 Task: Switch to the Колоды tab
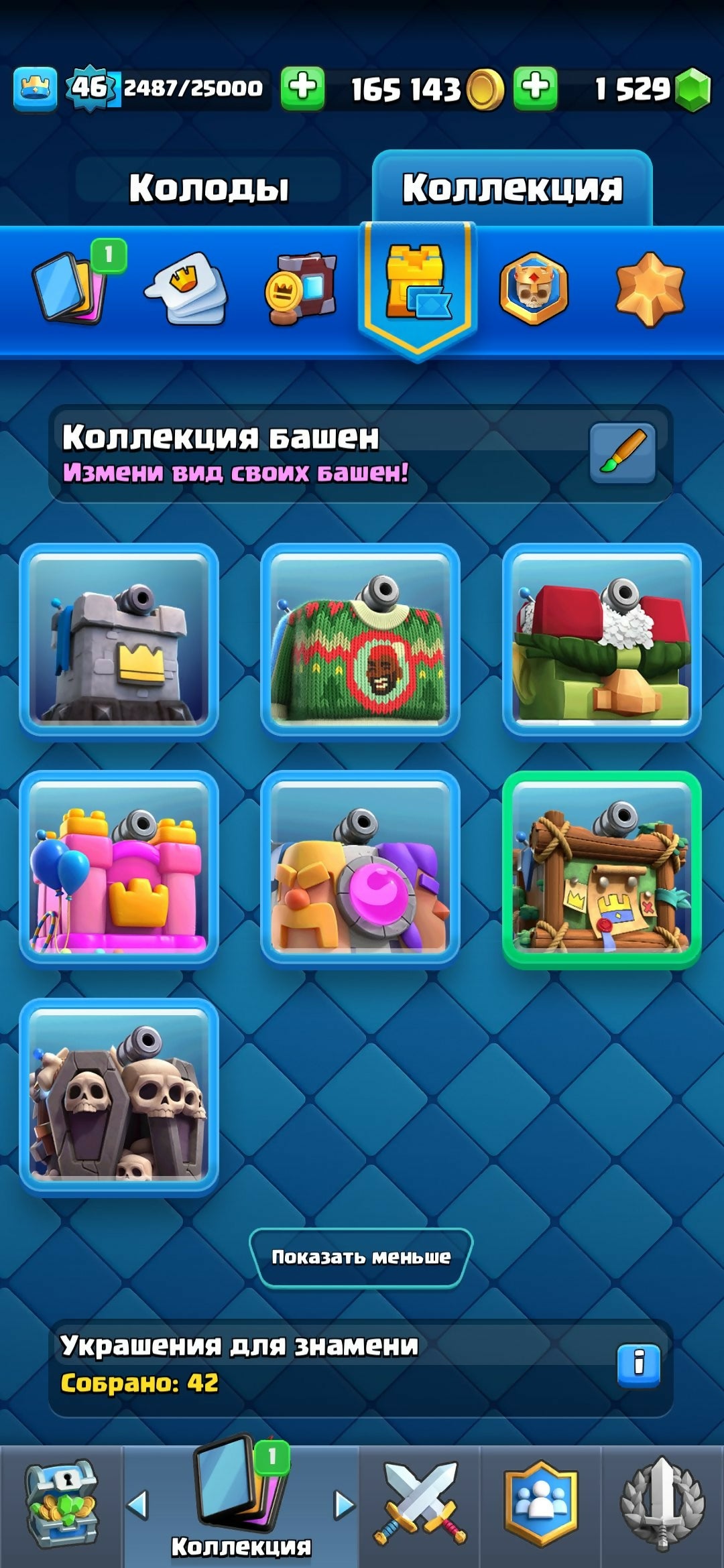208,188
